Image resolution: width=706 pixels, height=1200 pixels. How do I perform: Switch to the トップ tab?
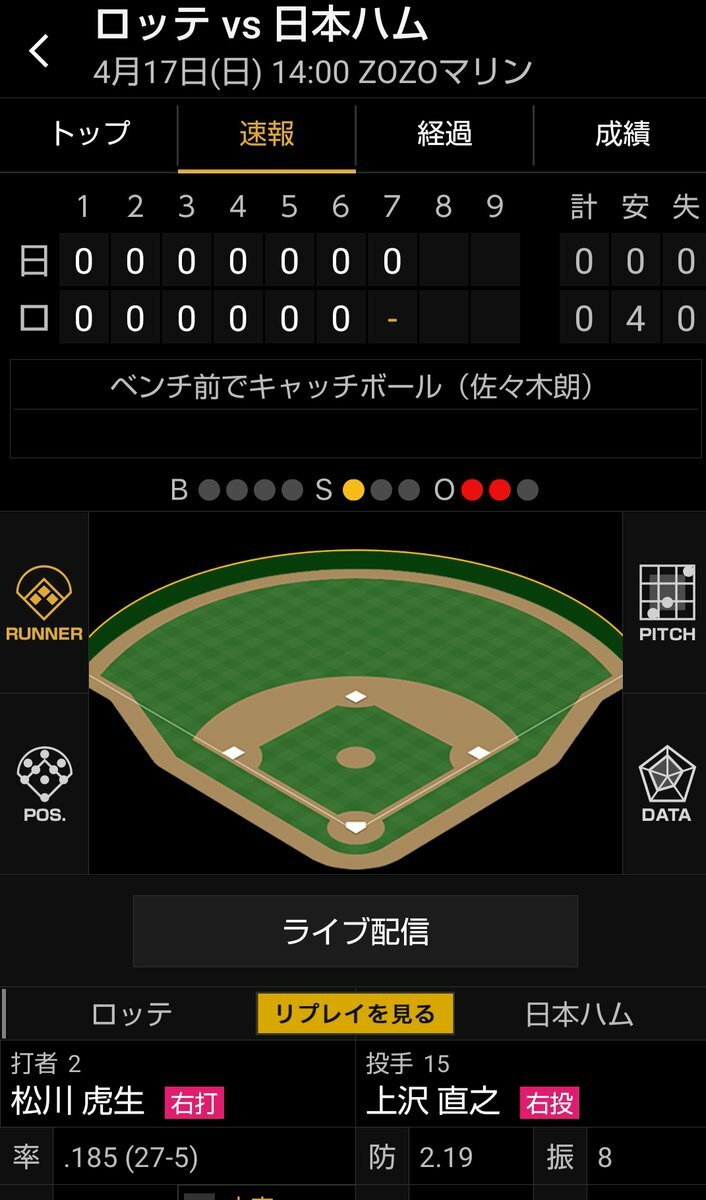pyautogui.click(x=90, y=134)
